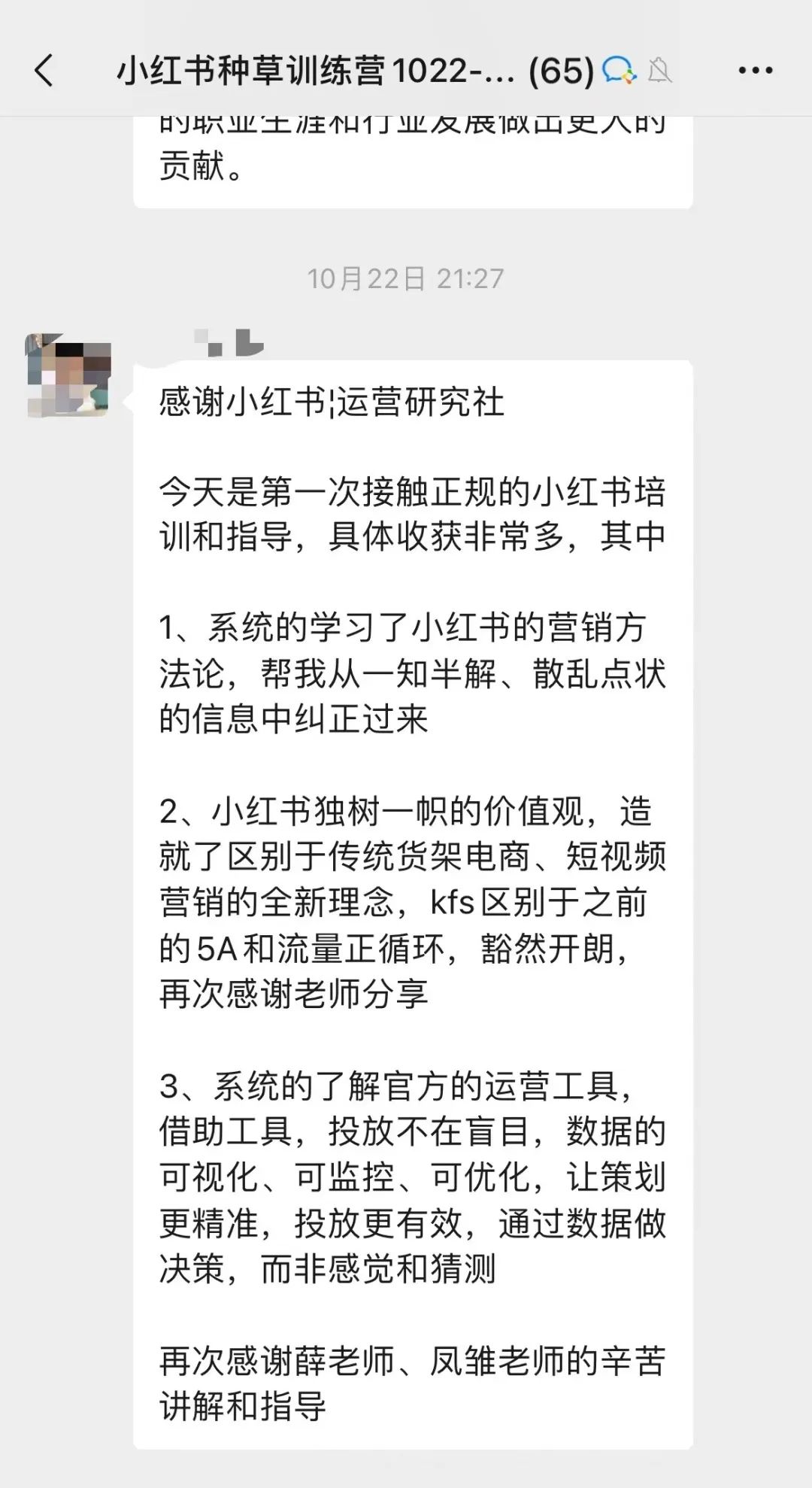Open the three-dot chat menu
Image resolution: width=812 pixels, height=1488 pixels.
[755, 71]
